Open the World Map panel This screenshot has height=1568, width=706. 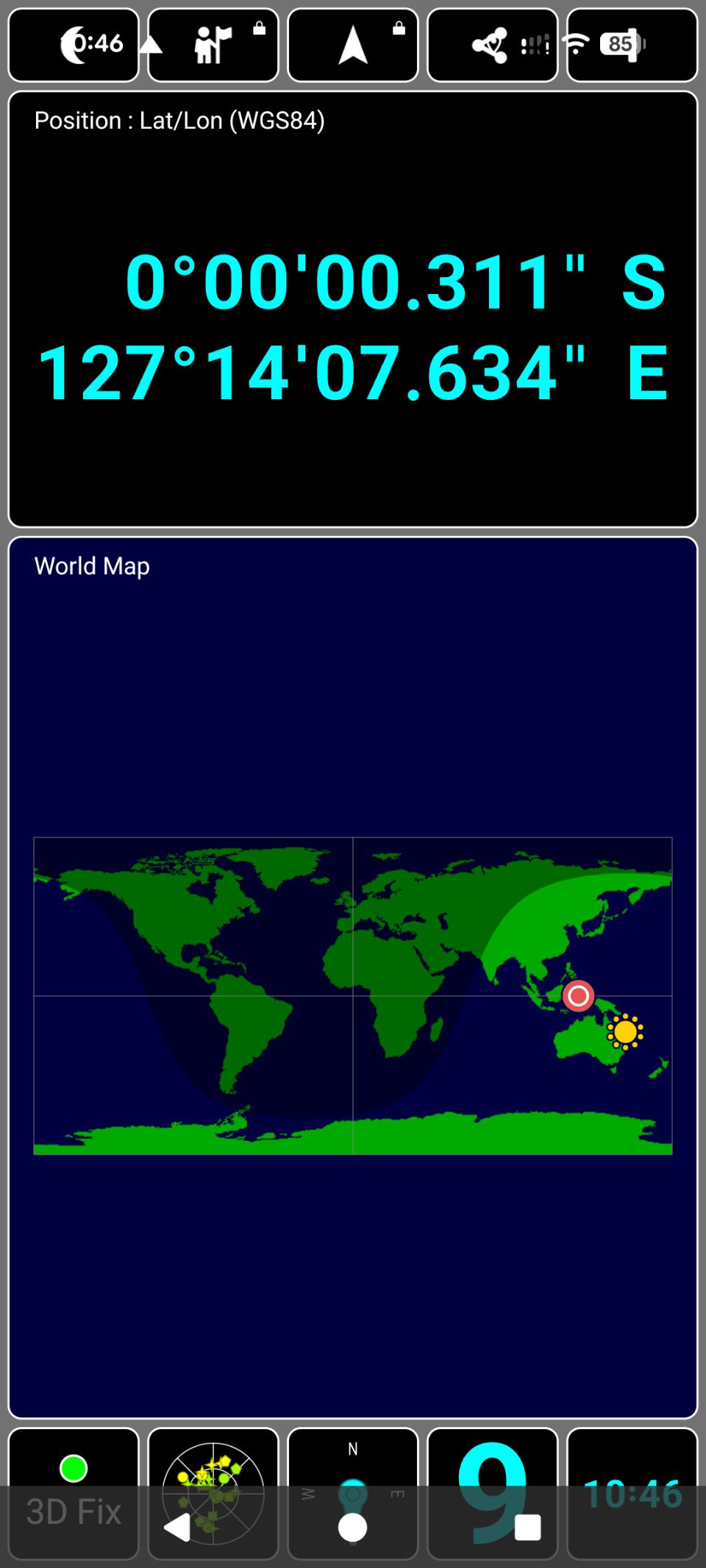click(352, 978)
